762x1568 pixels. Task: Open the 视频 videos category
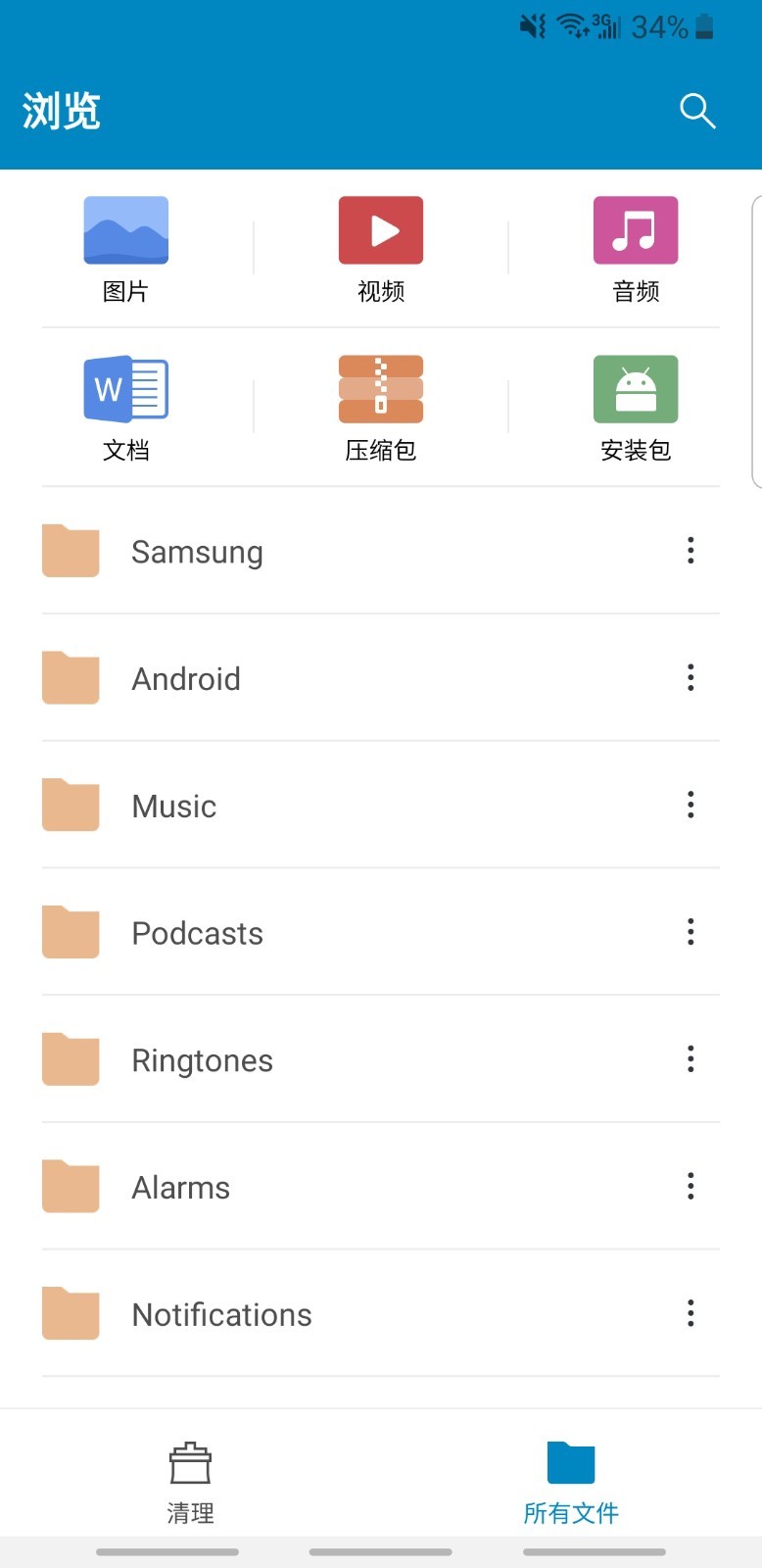coord(380,245)
